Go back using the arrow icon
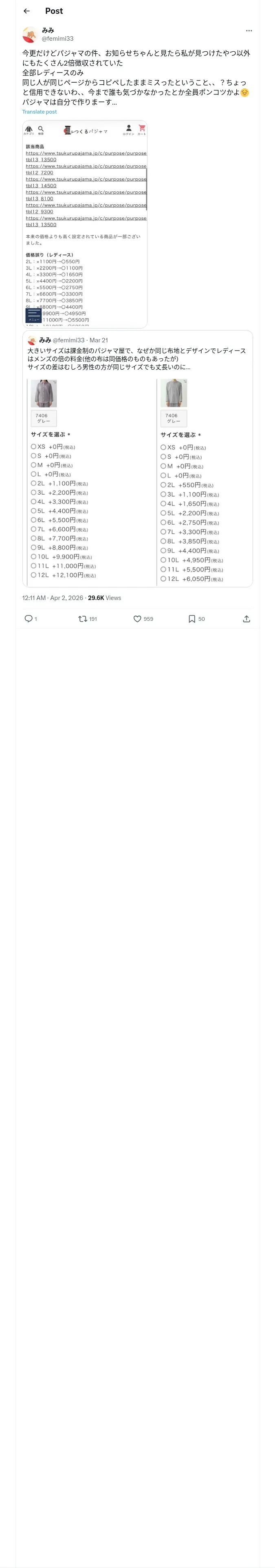Screen dimensions: 275x1568 click(x=26, y=11)
